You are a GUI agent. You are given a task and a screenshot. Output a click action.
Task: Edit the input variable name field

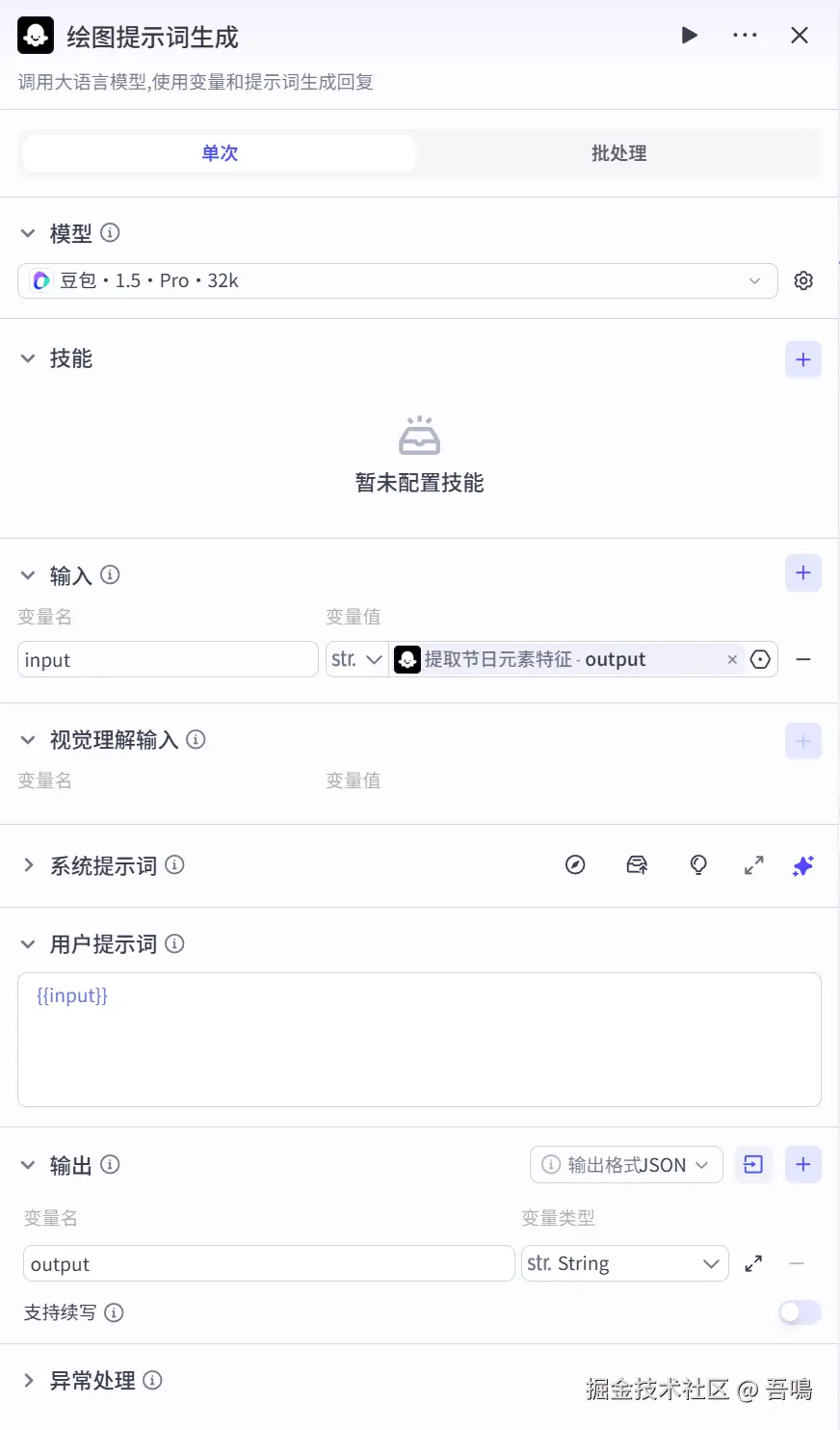click(x=168, y=660)
